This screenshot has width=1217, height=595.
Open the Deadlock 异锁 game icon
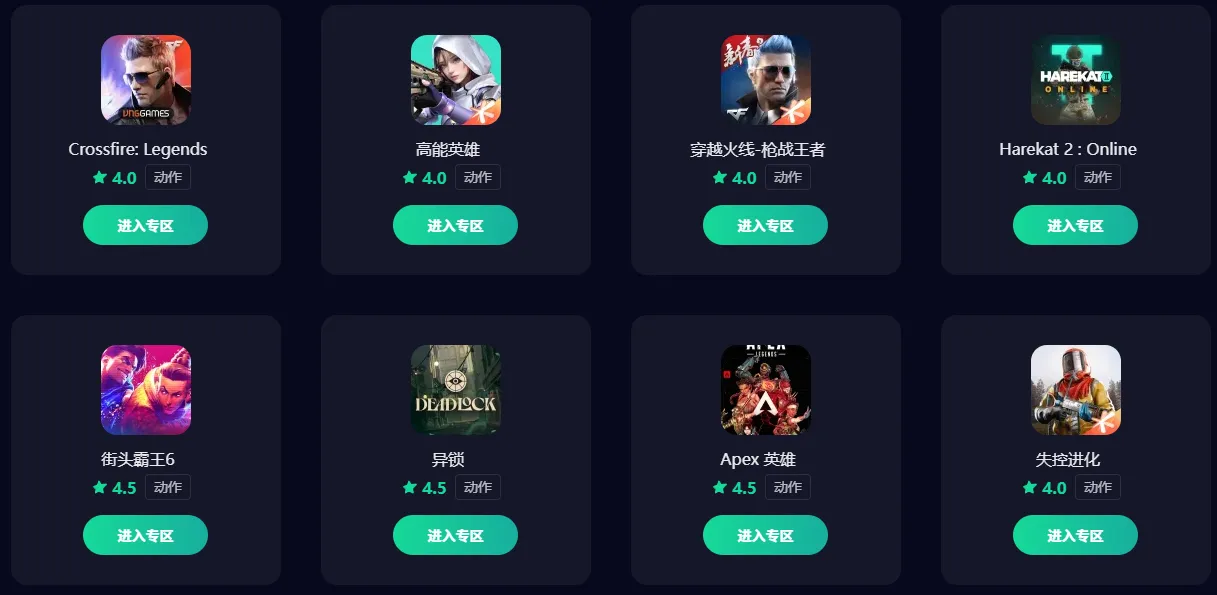pos(456,390)
